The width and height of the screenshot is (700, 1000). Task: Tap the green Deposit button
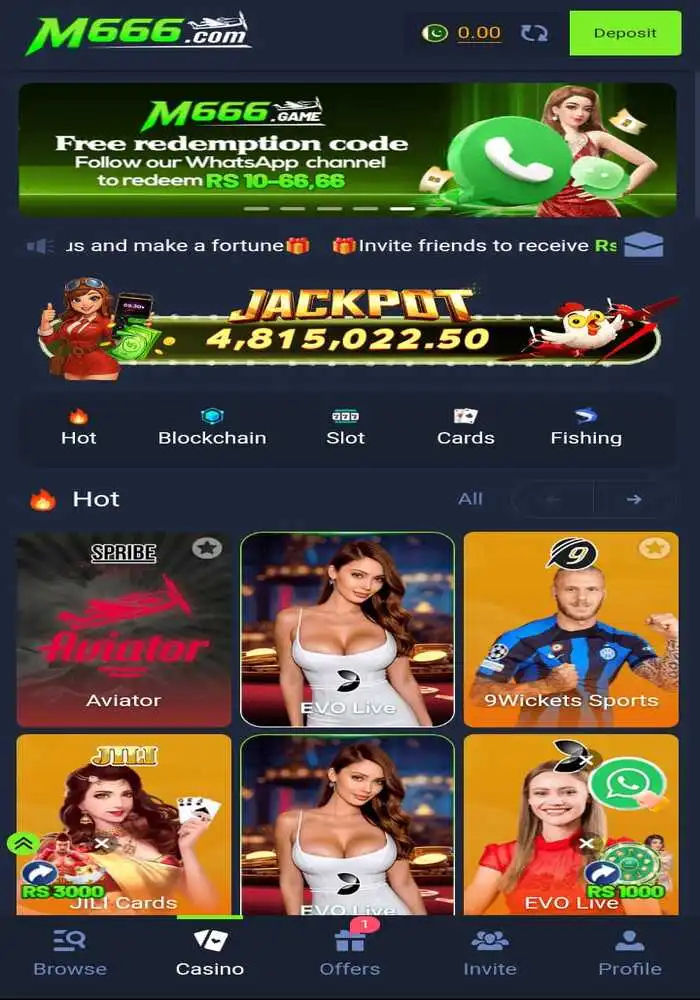625,33
